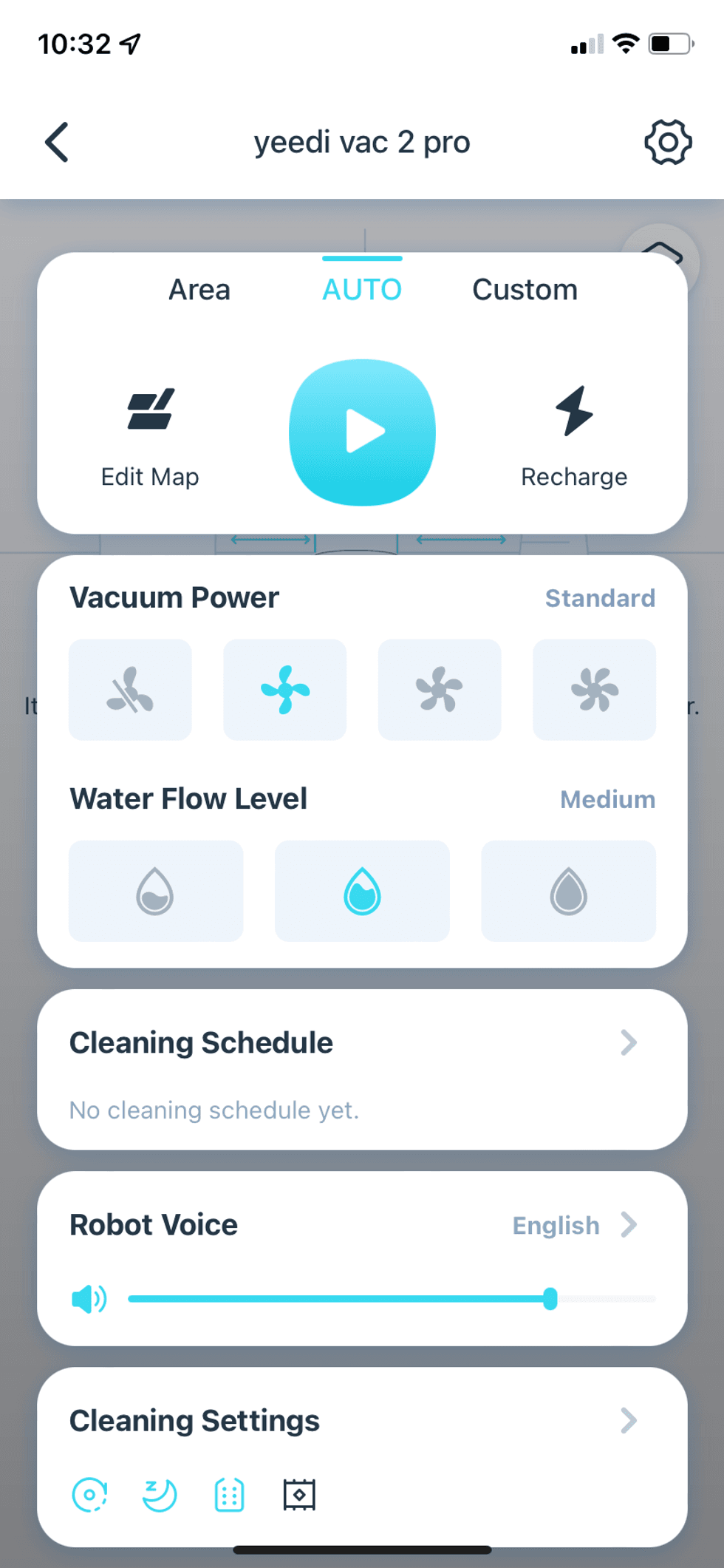Open the device settings gear
The width and height of the screenshot is (724, 1568).
coord(667,142)
